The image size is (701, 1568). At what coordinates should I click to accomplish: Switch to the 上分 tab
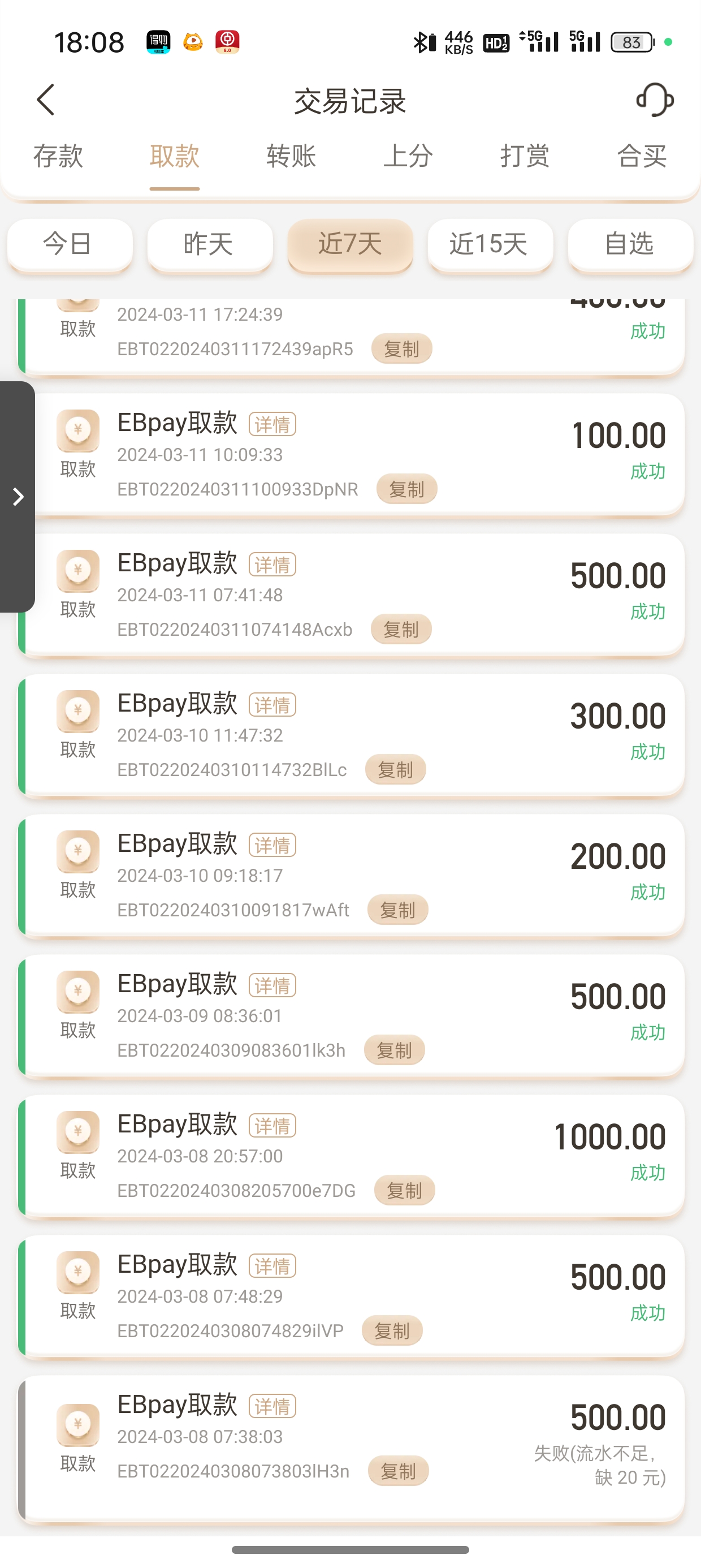pyautogui.click(x=408, y=156)
